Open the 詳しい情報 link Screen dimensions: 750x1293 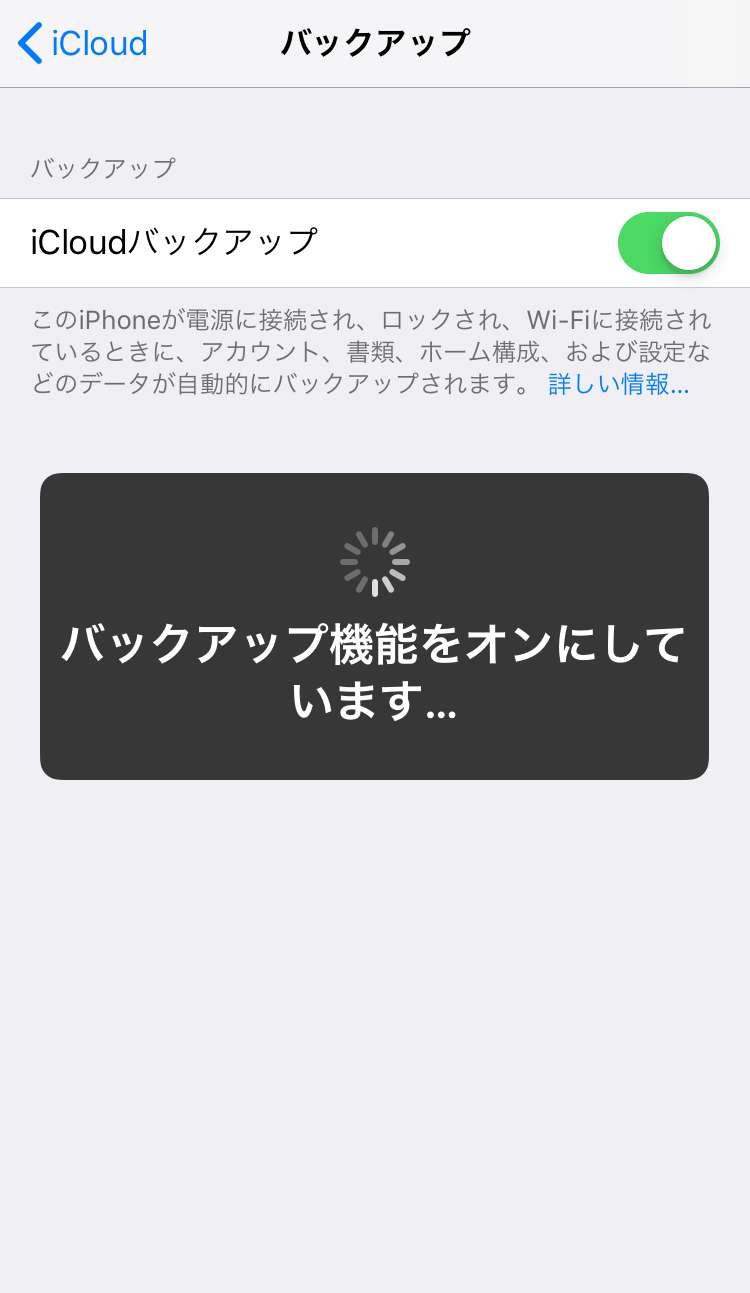pyautogui.click(x=618, y=384)
